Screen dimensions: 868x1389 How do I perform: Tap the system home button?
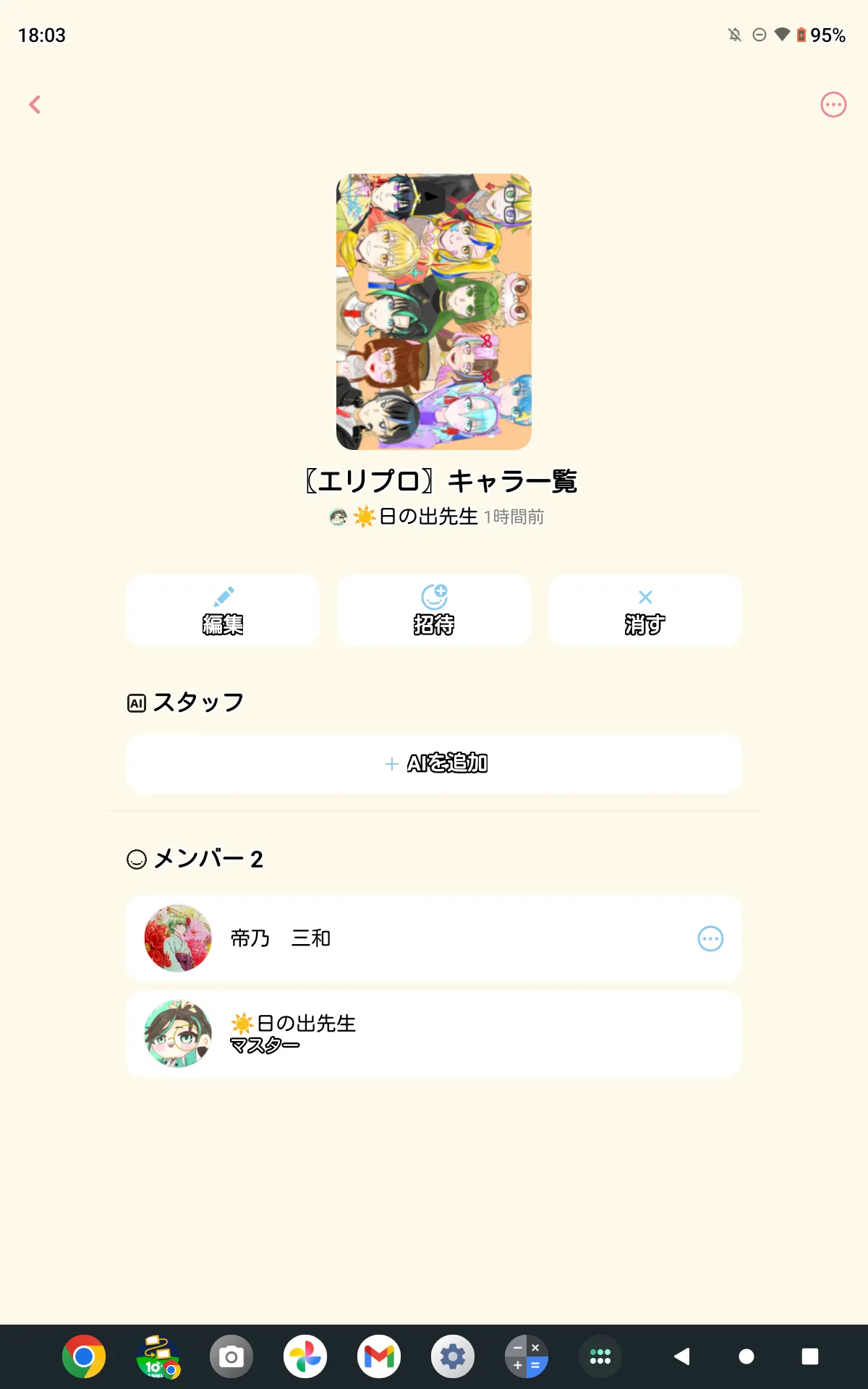click(746, 1356)
